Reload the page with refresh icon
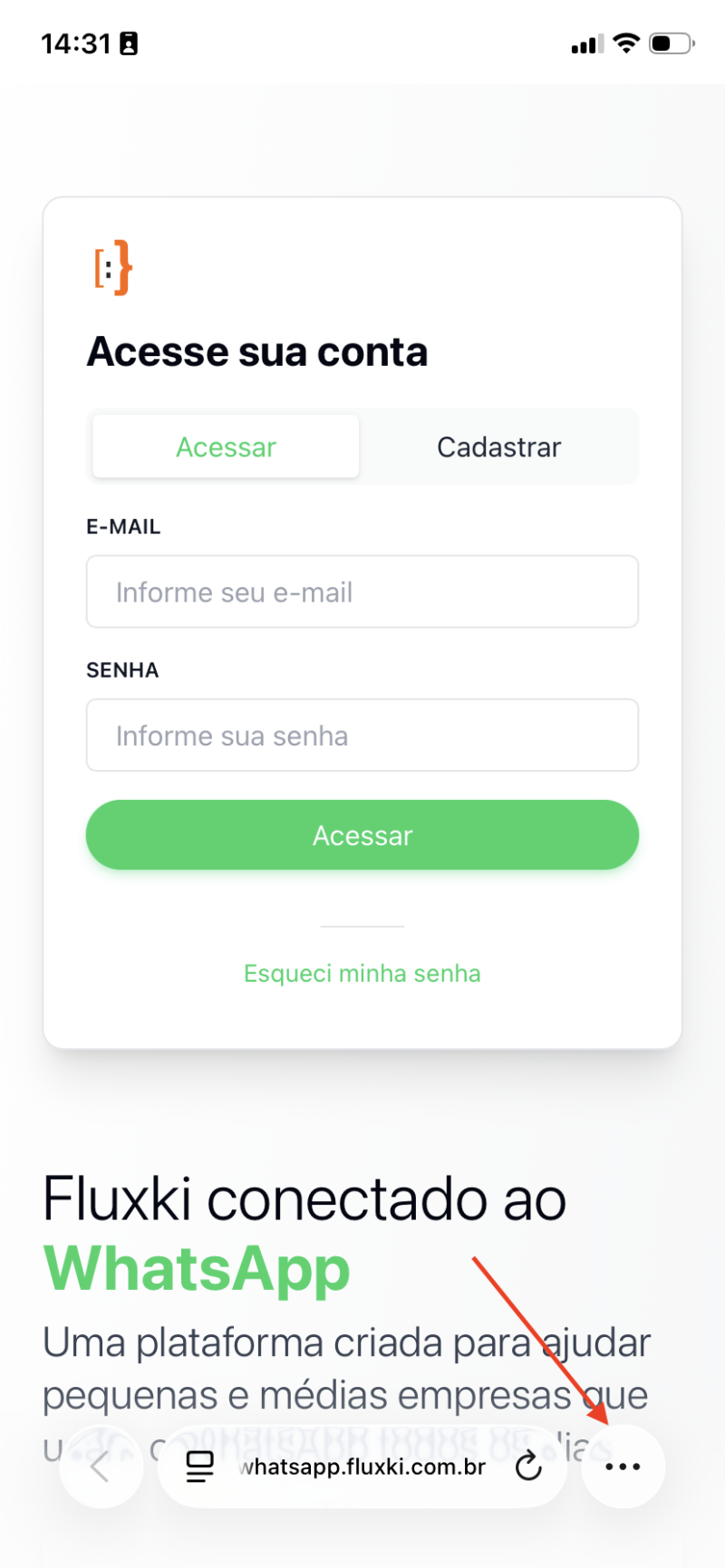 pos(528,1467)
